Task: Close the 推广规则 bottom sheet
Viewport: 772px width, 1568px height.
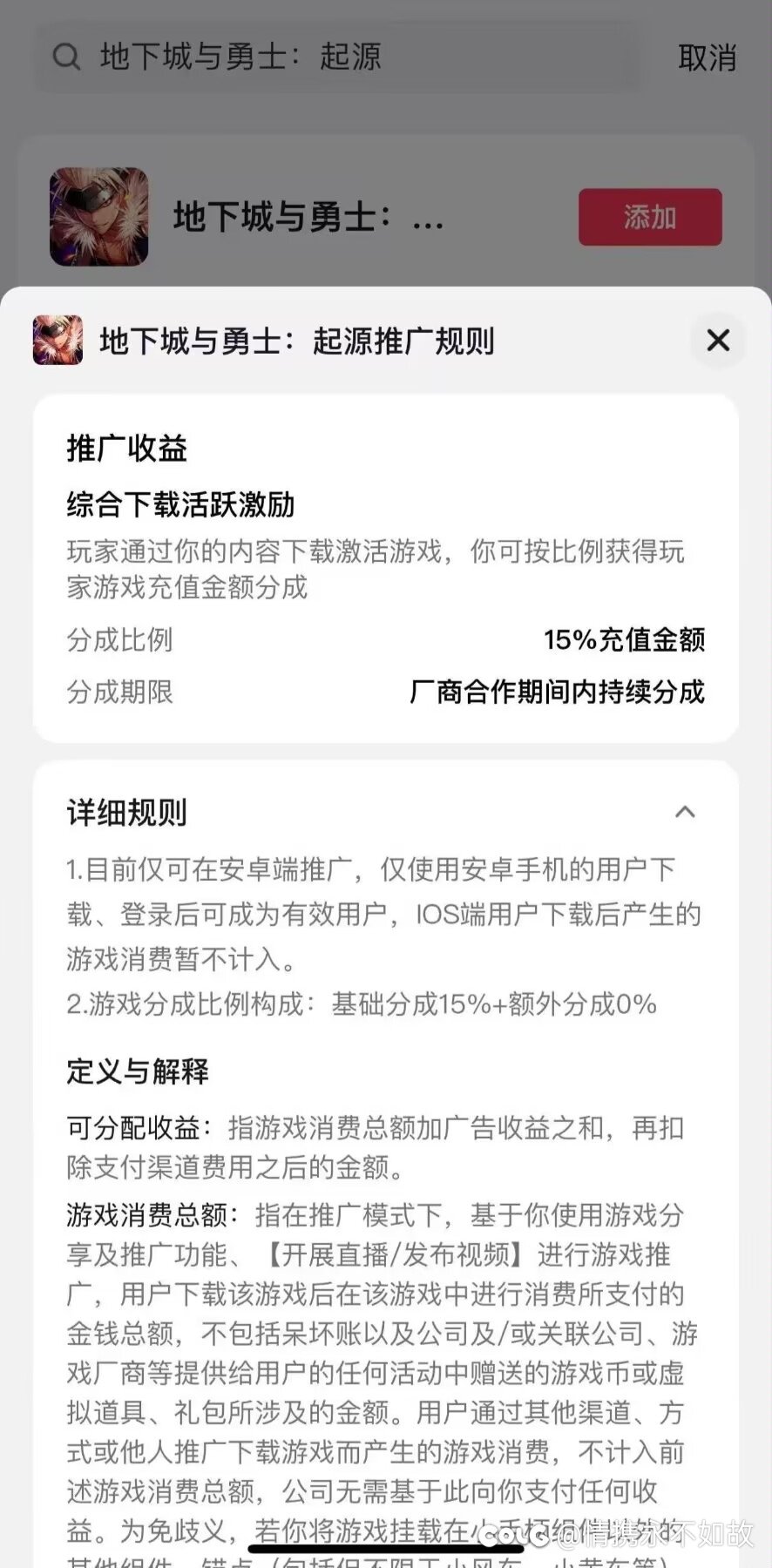Action: coord(718,341)
